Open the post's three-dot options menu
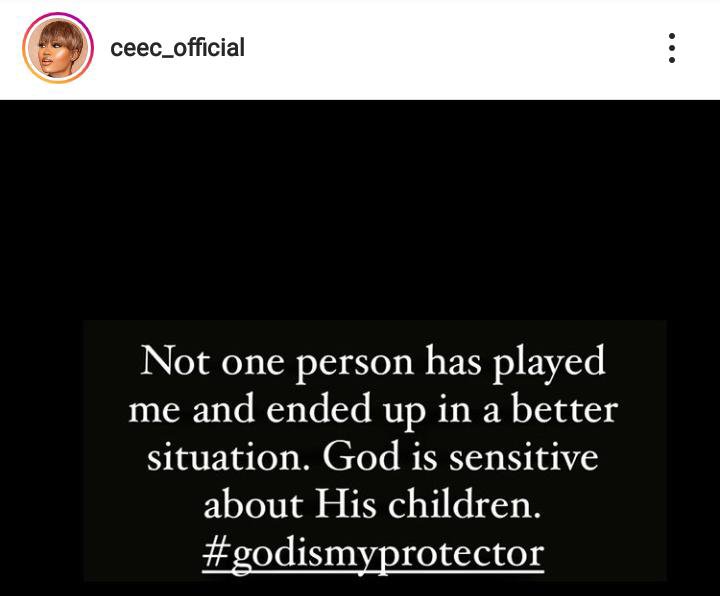Image resolution: width=720 pixels, height=596 pixels. pyautogui.click(x=672, y=48)
